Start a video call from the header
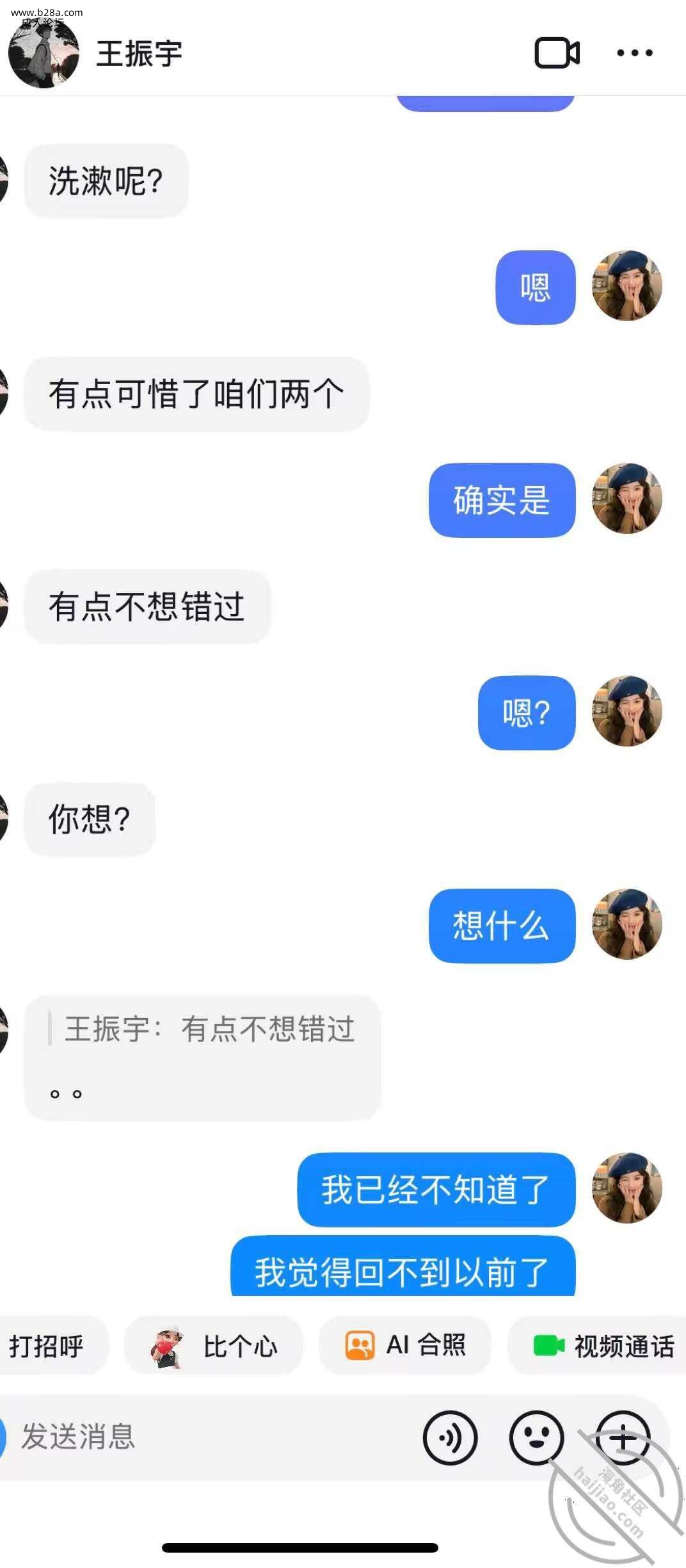Screen dimensions: 686x1568 coord(557,53)
